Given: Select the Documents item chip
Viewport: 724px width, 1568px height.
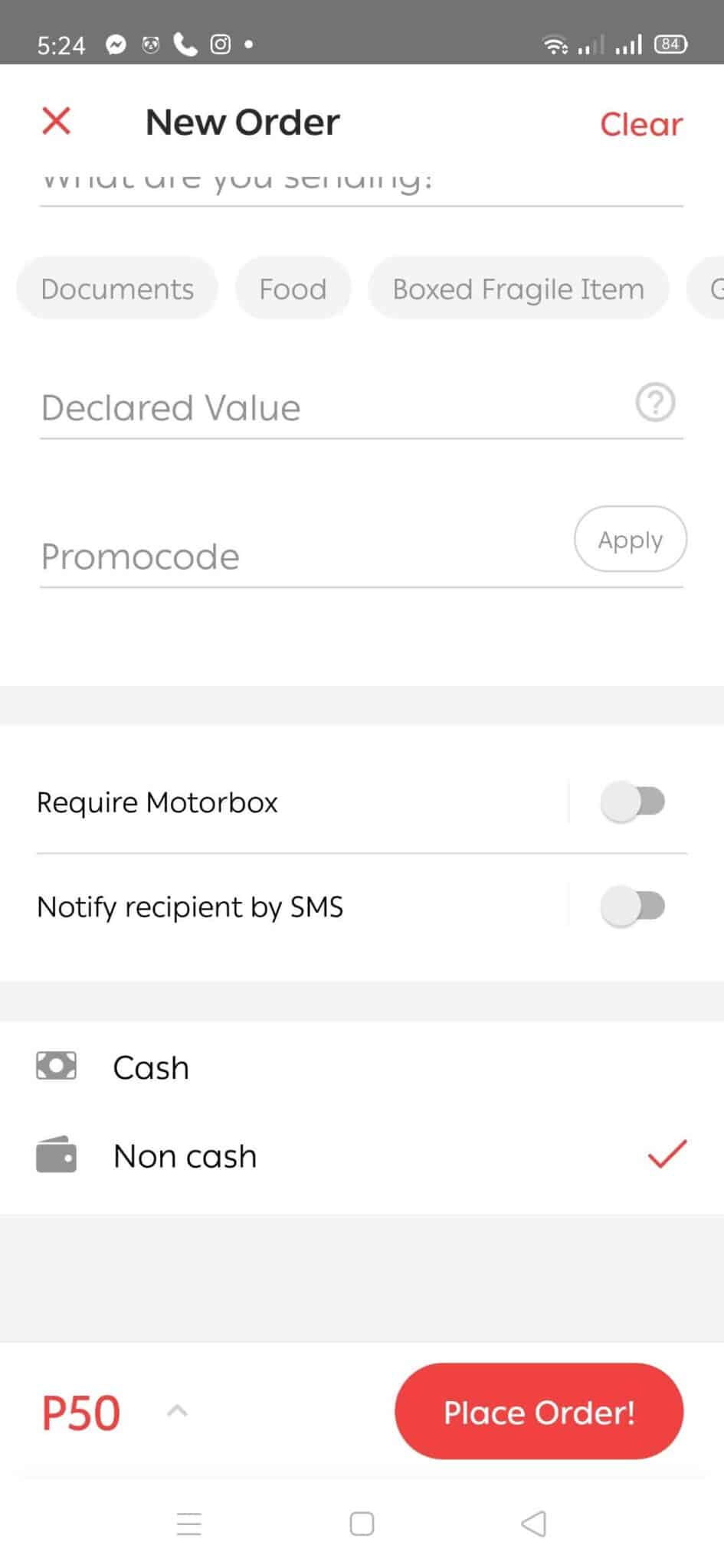Looking at the screenshot, I should tap(116, 289).
